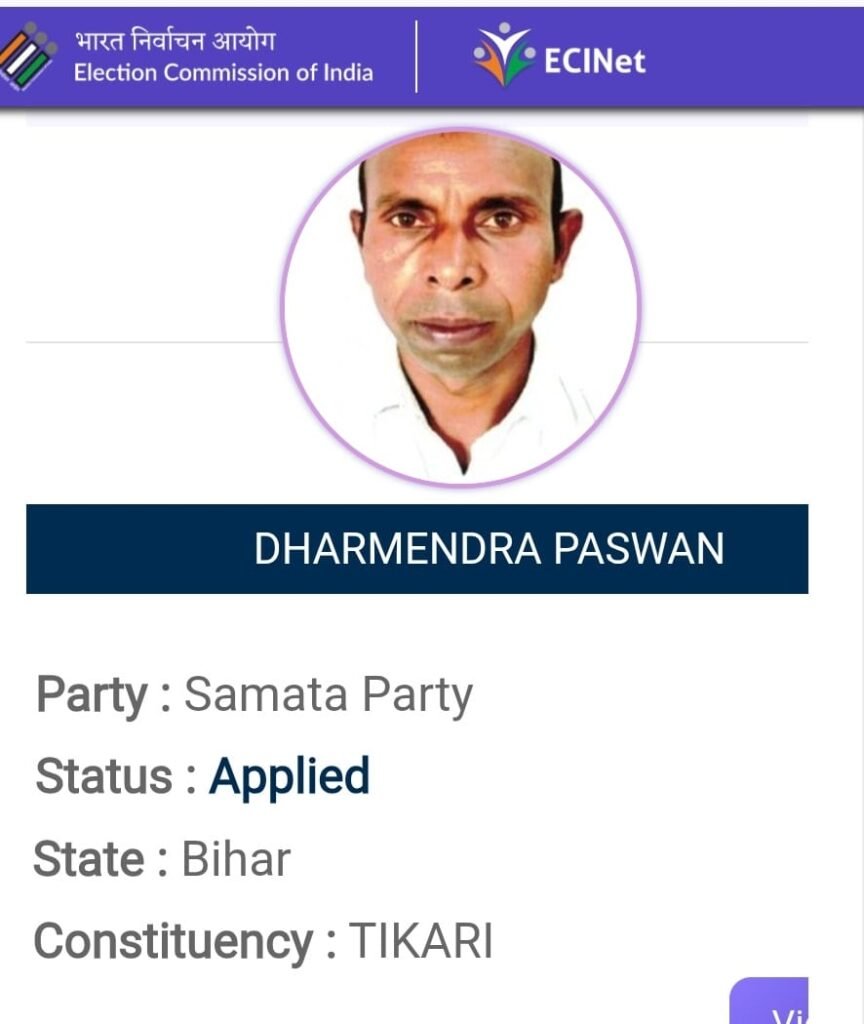Tap the purple View button
The width and height of the screenshot is (864, 1024).
tap(772, 1003)
